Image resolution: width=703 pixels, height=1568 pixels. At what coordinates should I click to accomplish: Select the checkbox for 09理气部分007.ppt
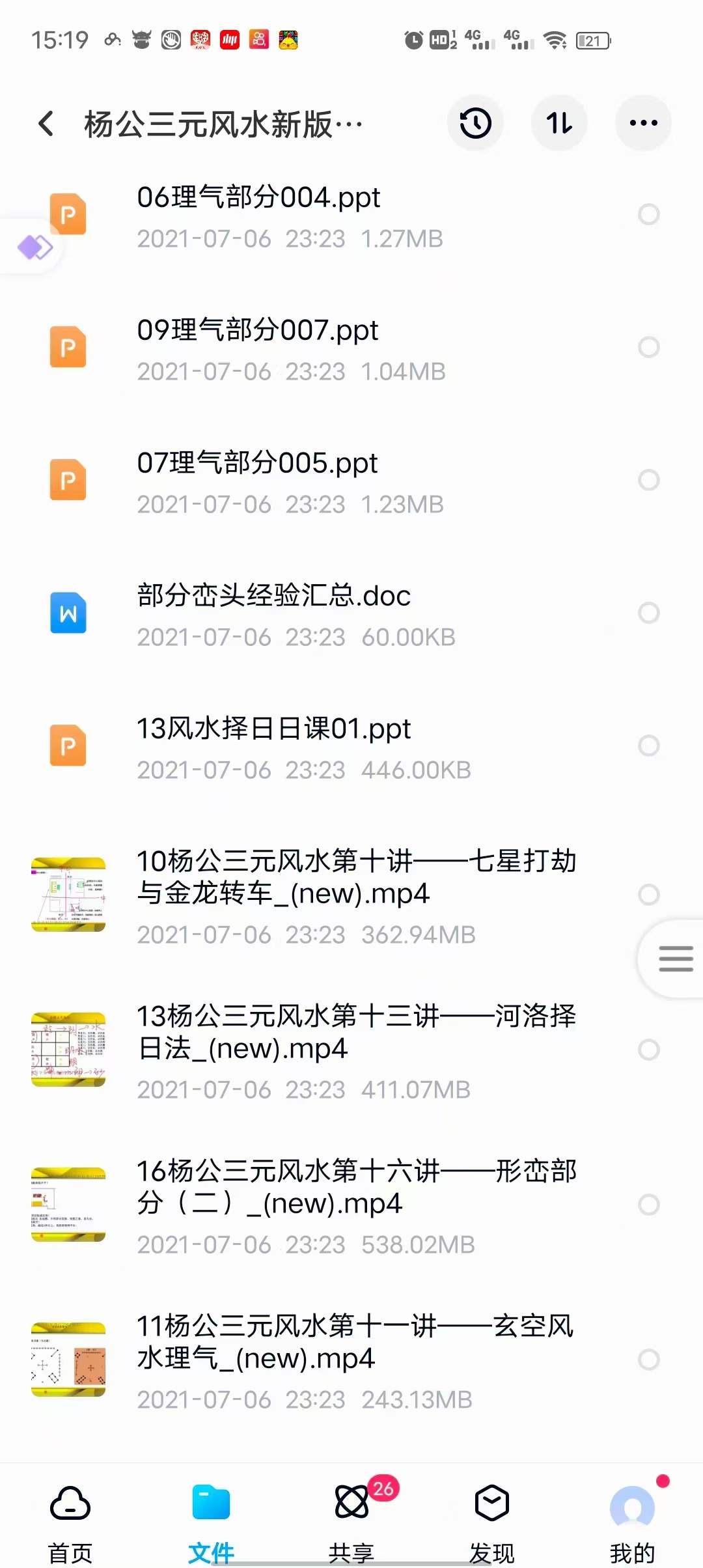648,347
